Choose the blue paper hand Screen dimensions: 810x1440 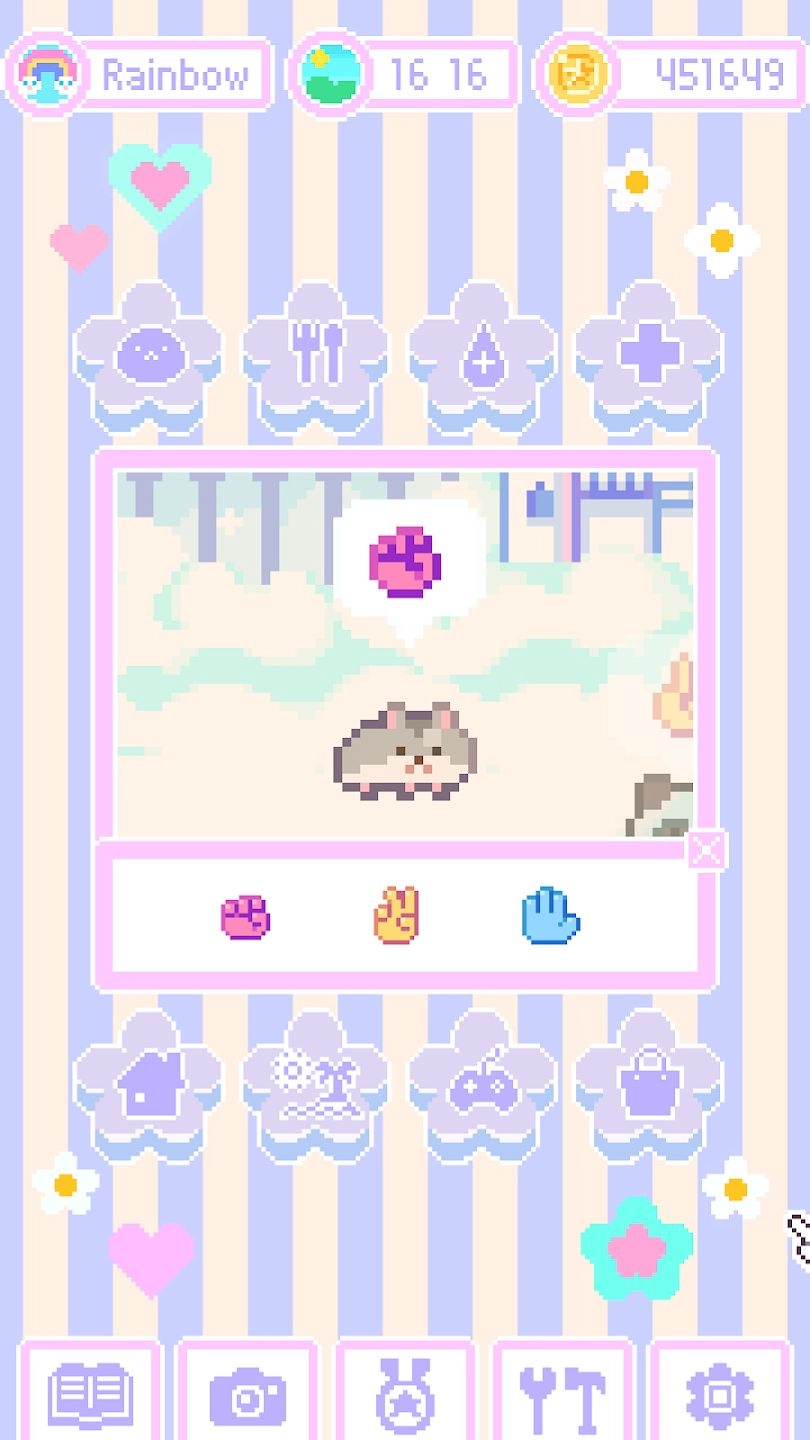[550, 915]
